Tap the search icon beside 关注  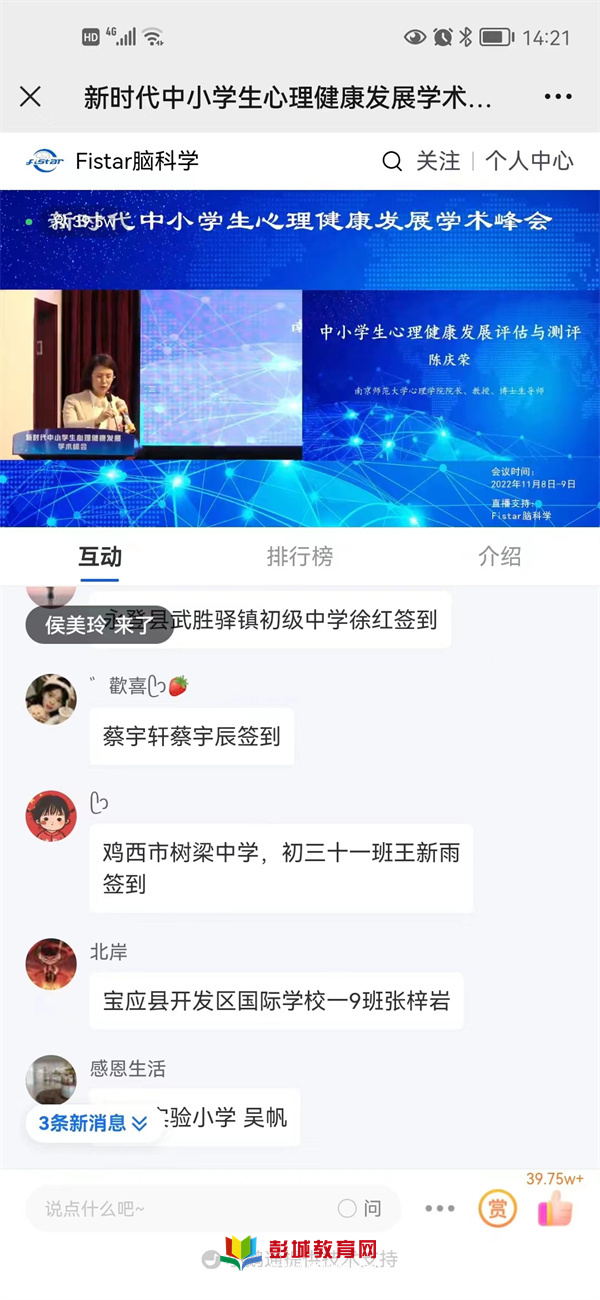tap(393, 161)
